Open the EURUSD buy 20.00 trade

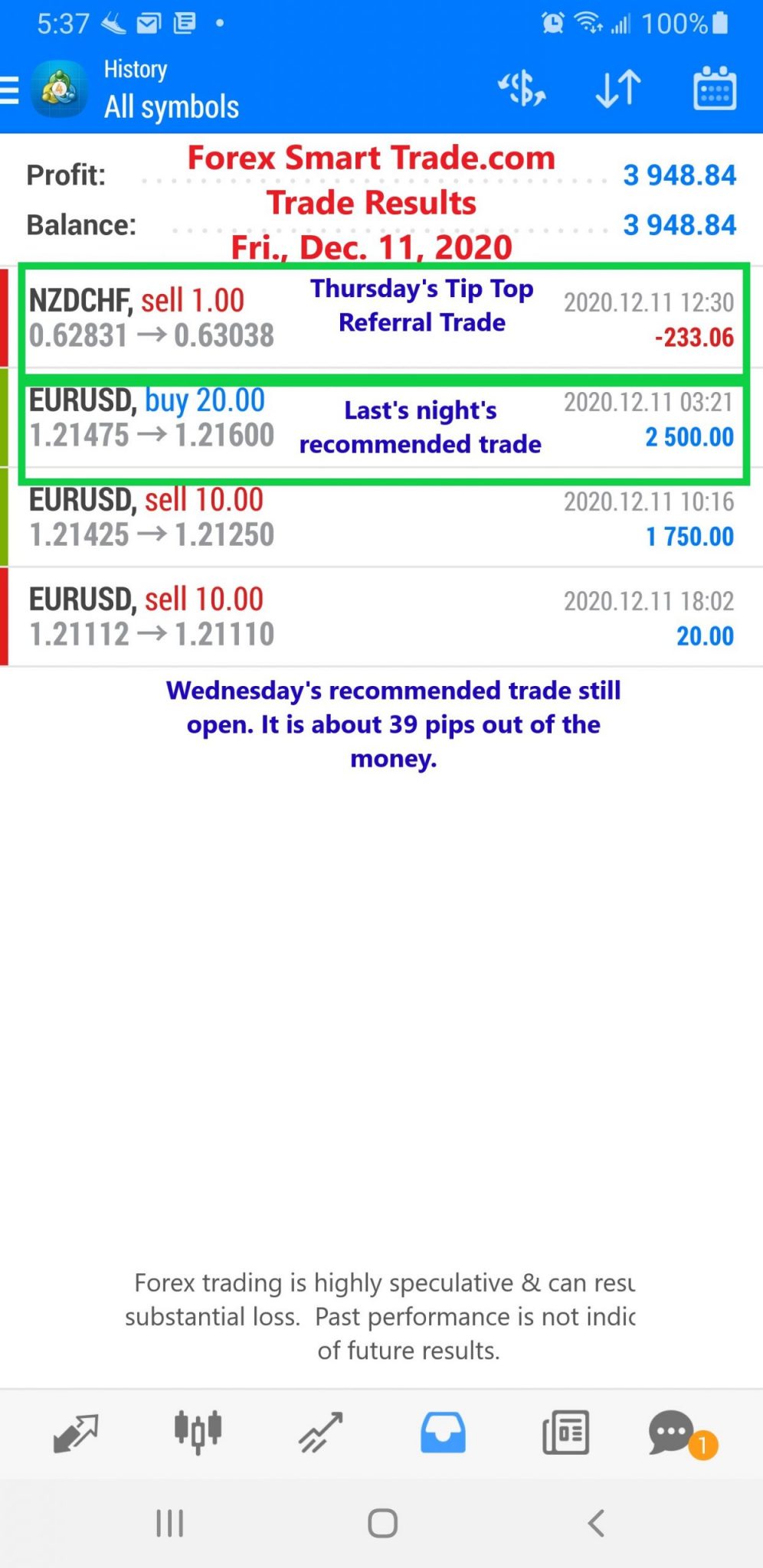153,417
